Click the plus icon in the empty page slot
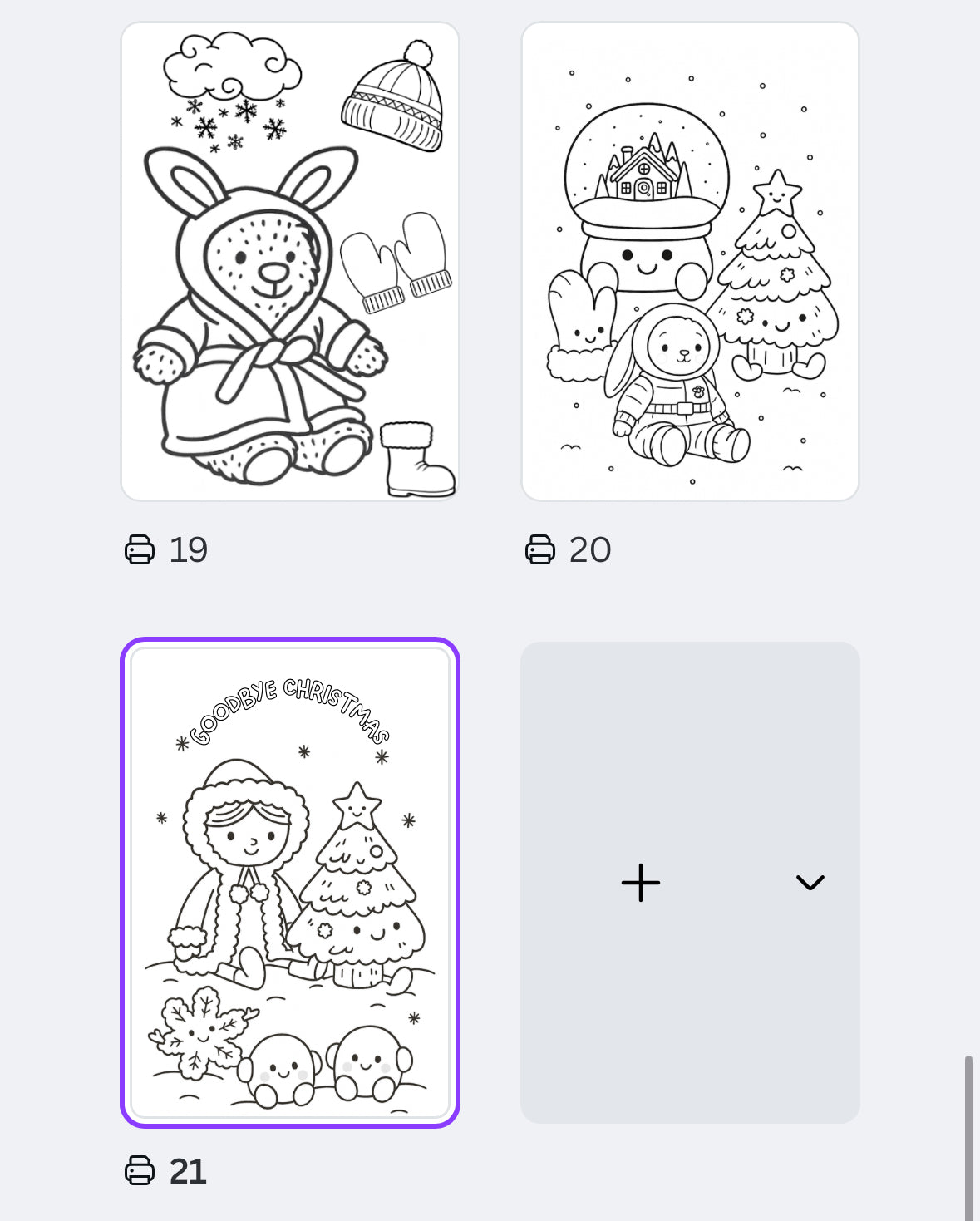This screenshot has width=980, height=1221. coord(640,883)
